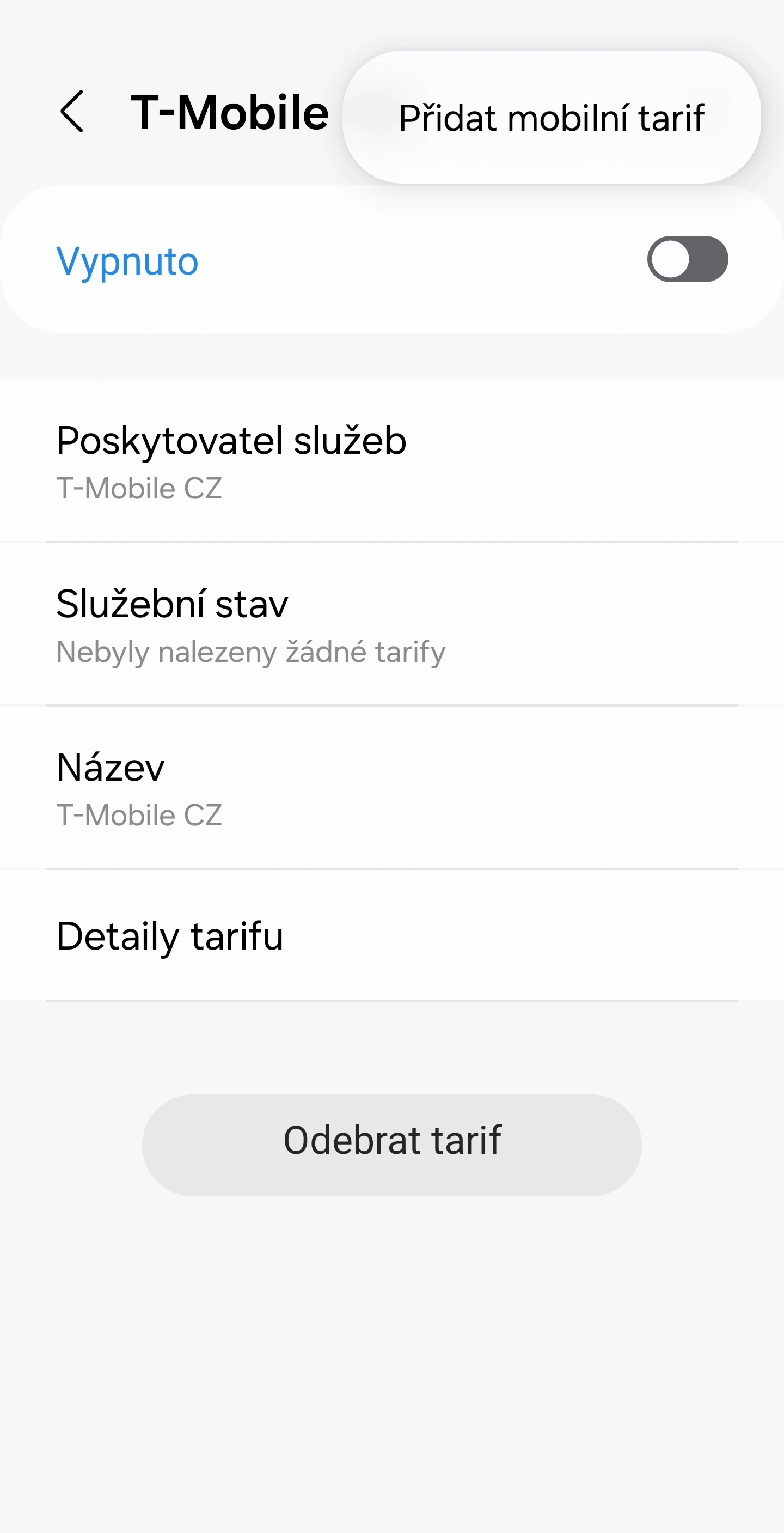Viewport: 784px width, 1533px height.
Task: Select Přidat mobilní tarif from the popup
Action: click(x=552, y=117)
